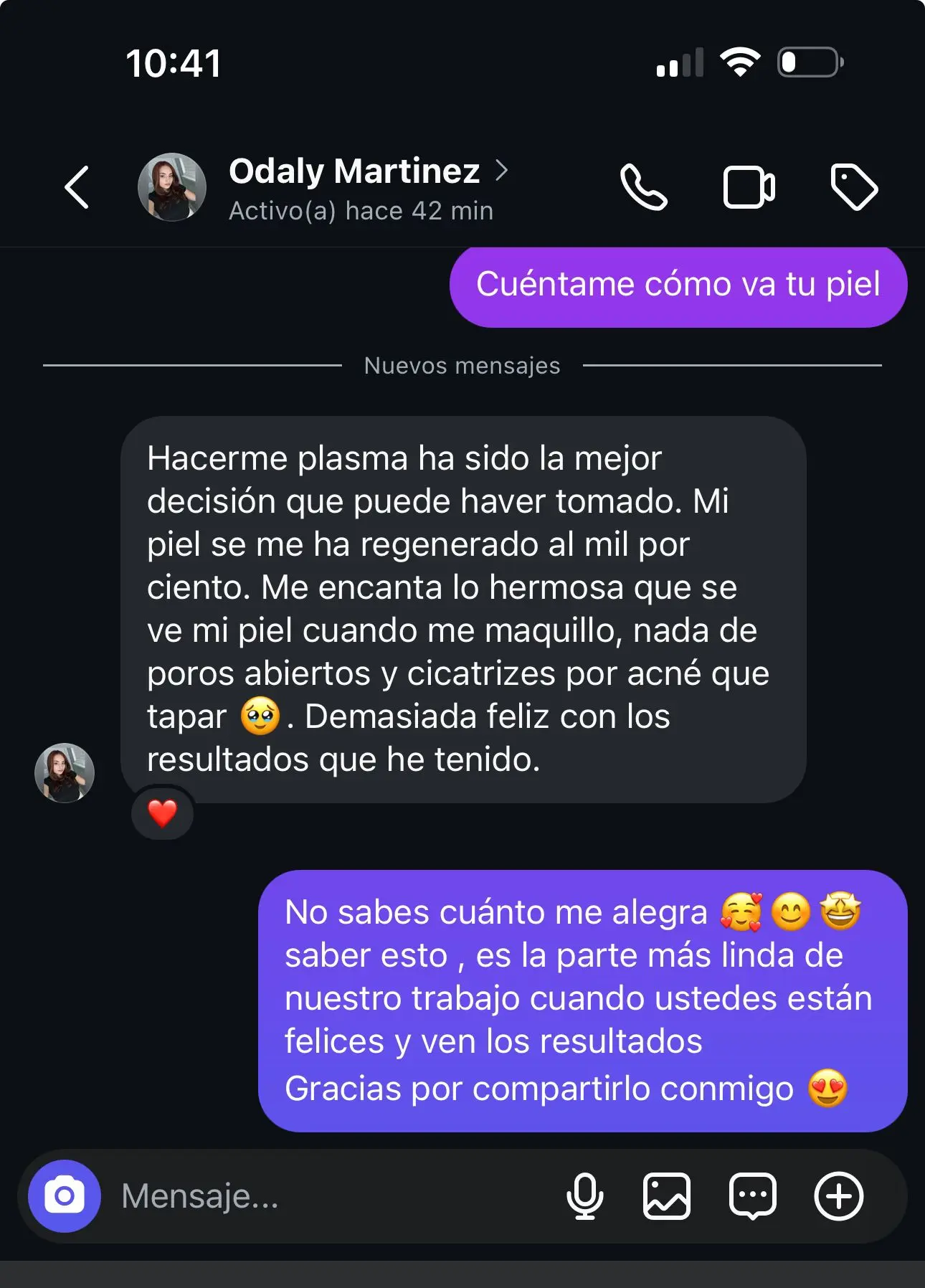Screen dimensions: 925x1288
Task: Tap Odaly's avatar beside the plasma message
Action: point(65,772)
